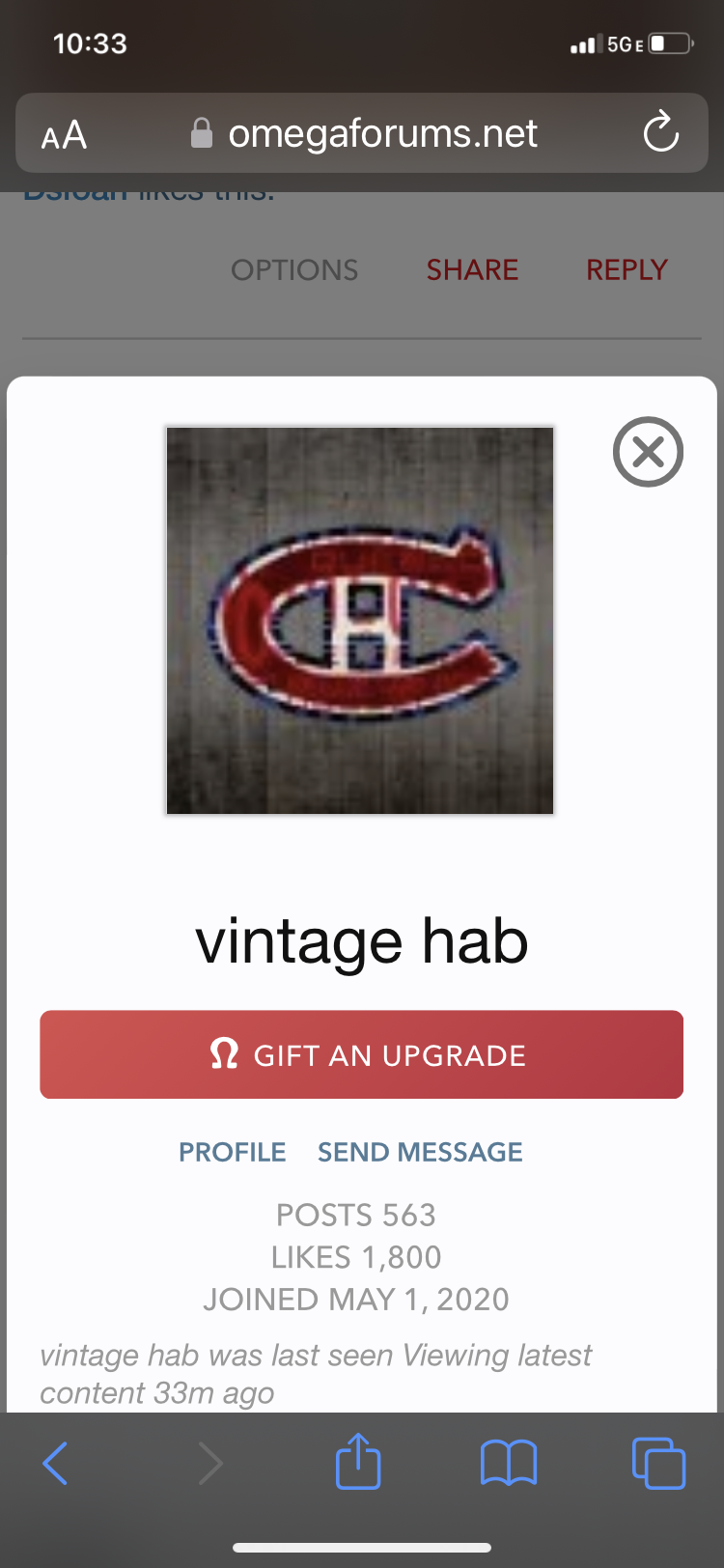Open the Safari share sheet
Image resolution: width=724 pixels, height=1568 pixels.
(358, 1462)
